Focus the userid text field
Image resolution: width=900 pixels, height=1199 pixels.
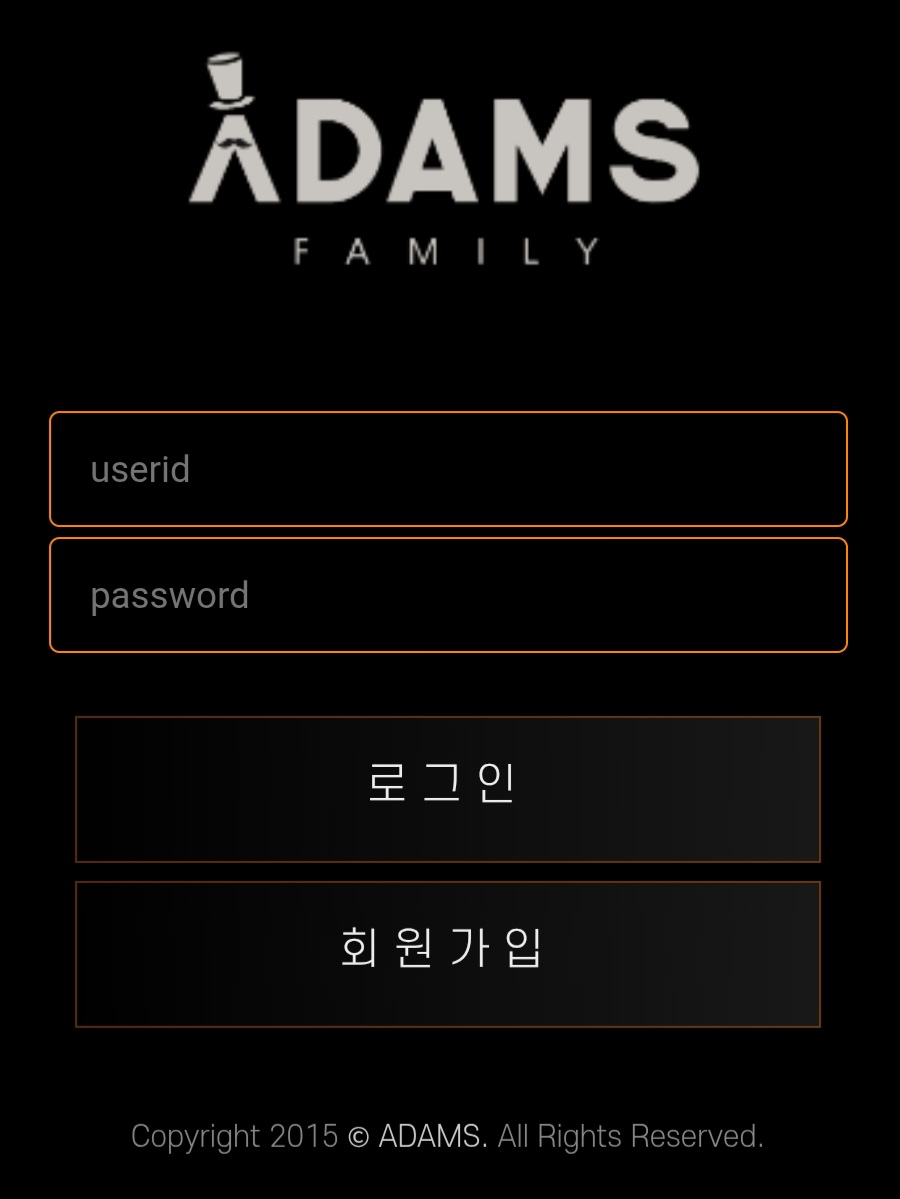pos(448,469)
